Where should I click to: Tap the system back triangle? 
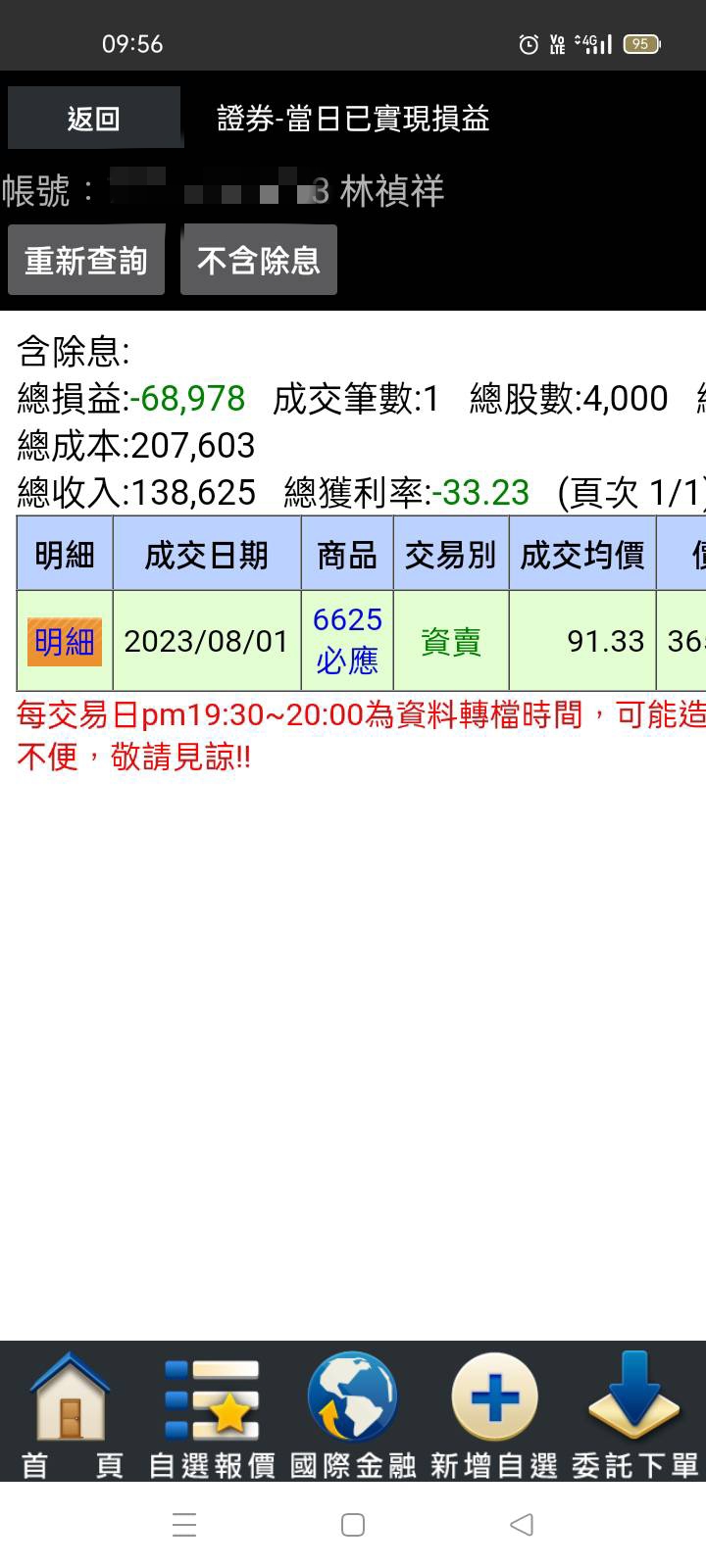[522, 1525]
